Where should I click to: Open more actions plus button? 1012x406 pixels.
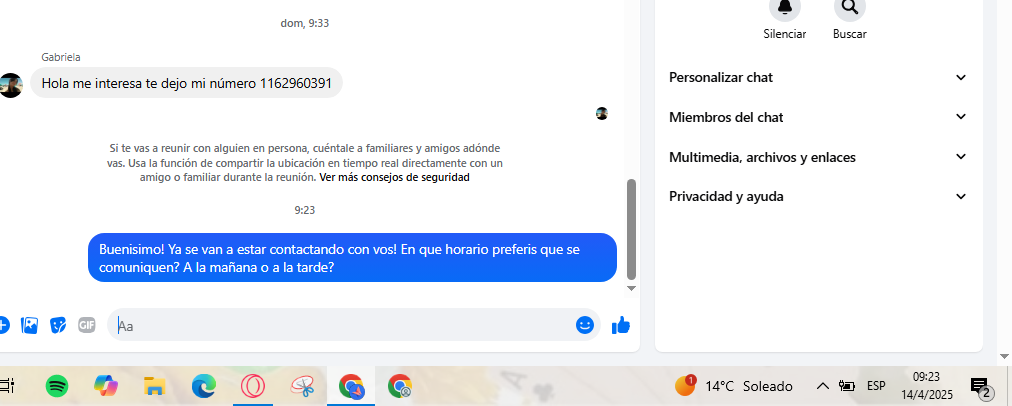3,325
